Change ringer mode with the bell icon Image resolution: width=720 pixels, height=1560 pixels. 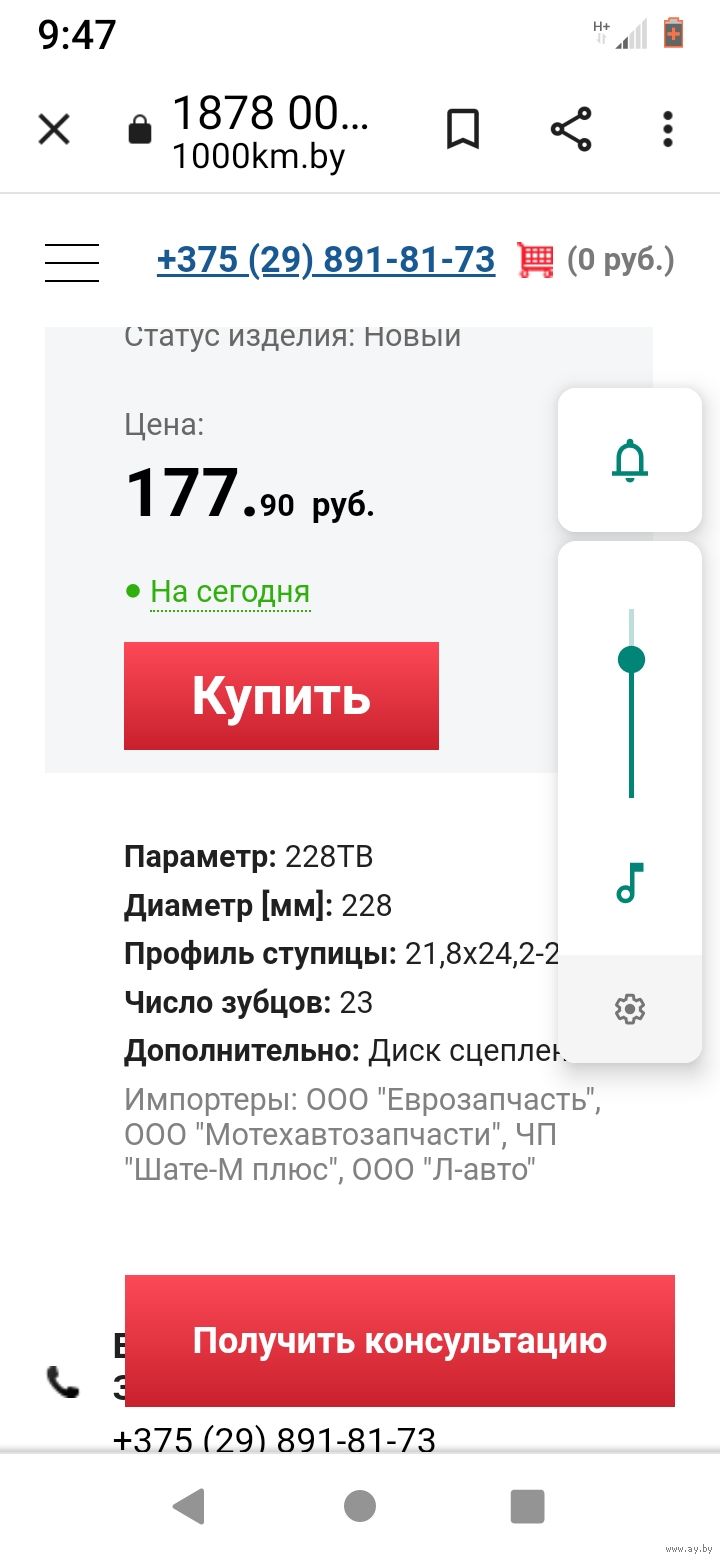pyautogui.click(x=630, y=460)
